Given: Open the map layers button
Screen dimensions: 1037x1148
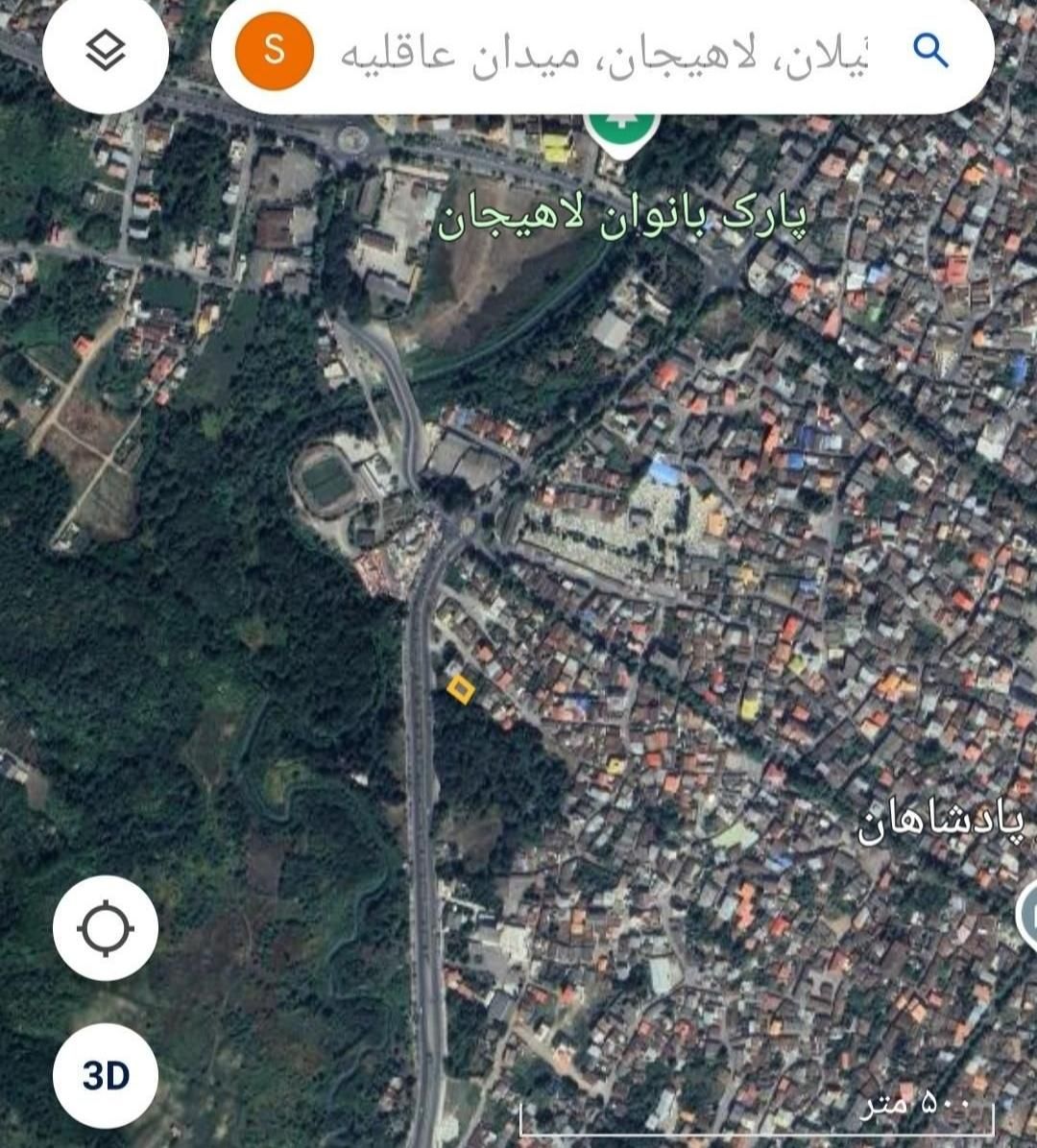Looking at the screenshot, I should point(106,51).
